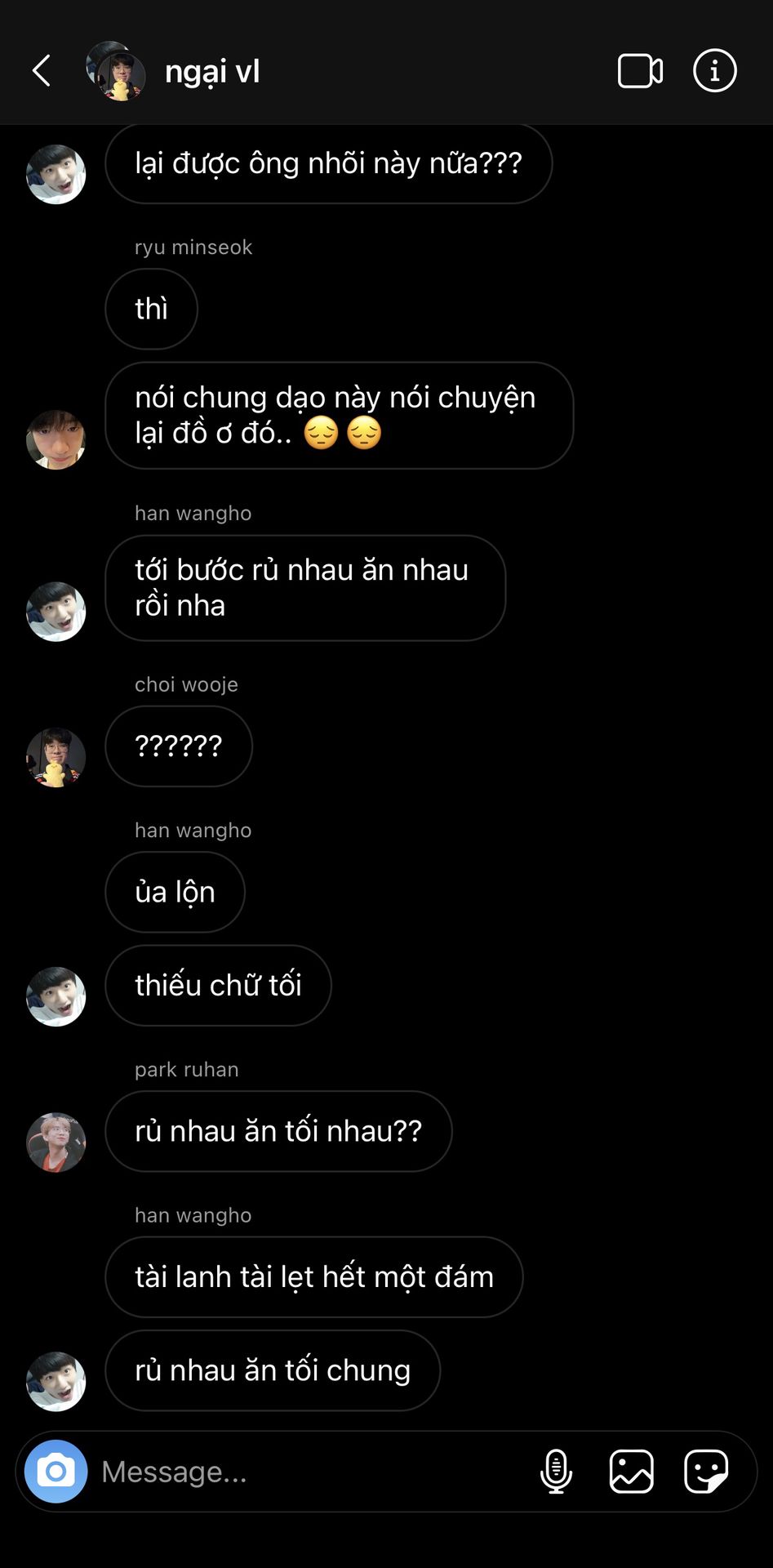Open the camera from message bar
The width and height of the screenshot is (773, 1568).
pyautogui.click(x=56, y=1471)
